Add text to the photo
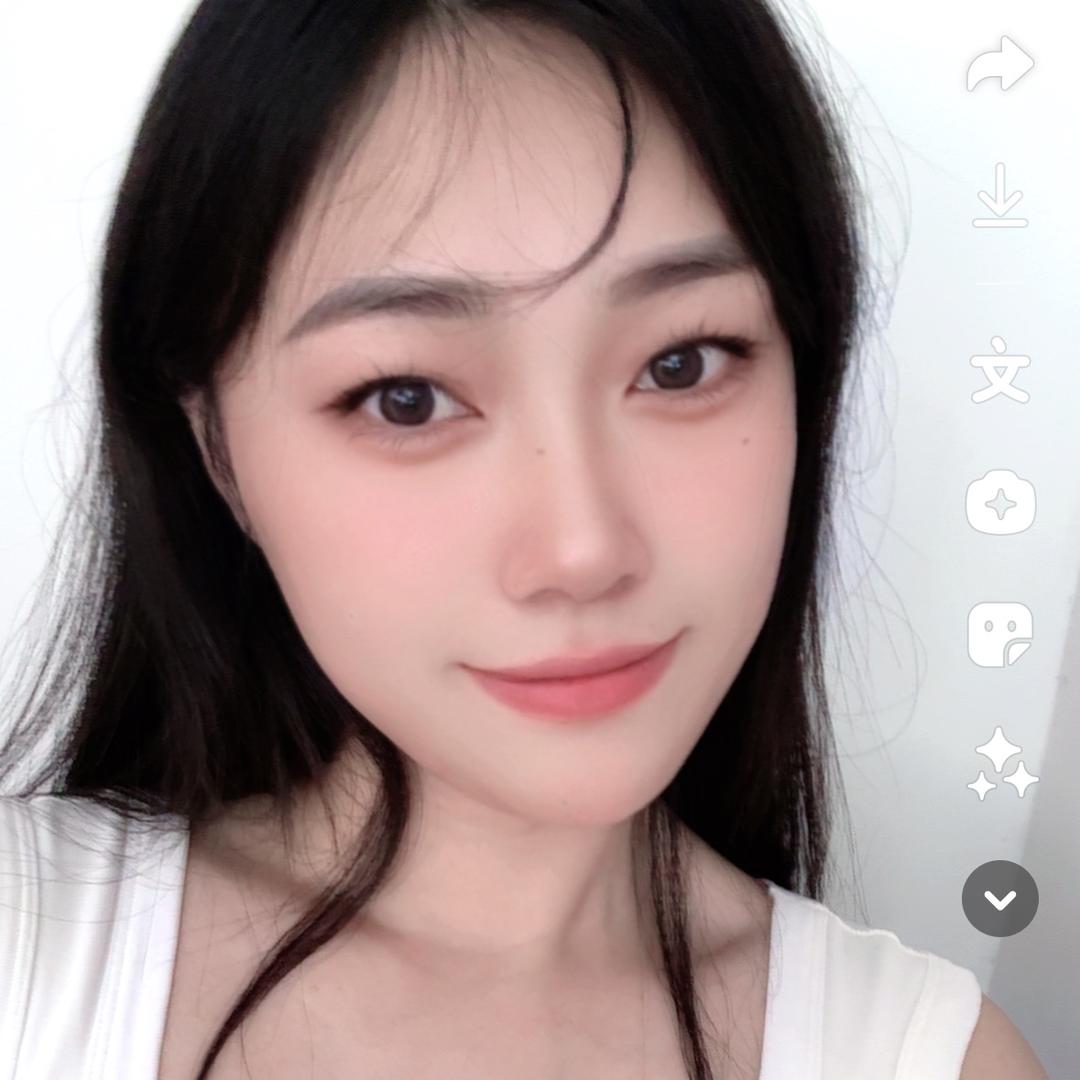The width and height of the screenshot is (1080, 1080). (x=1000, y=370)
